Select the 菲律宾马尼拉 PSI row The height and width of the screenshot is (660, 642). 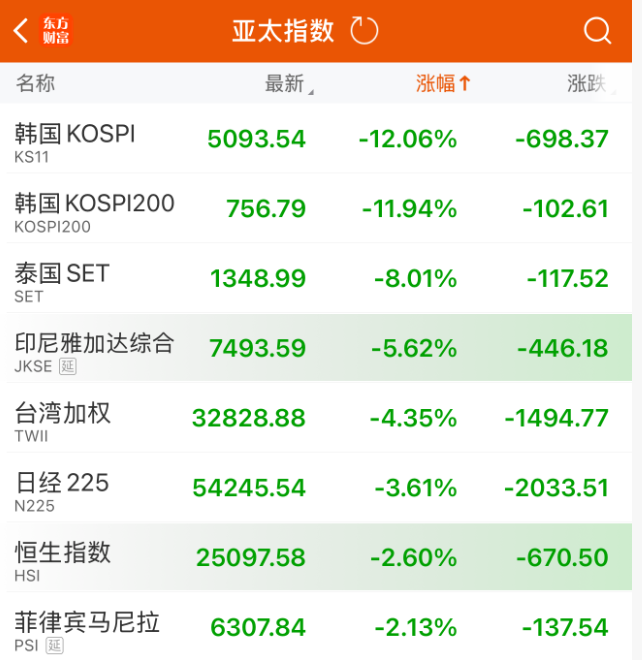coord(320,628)
